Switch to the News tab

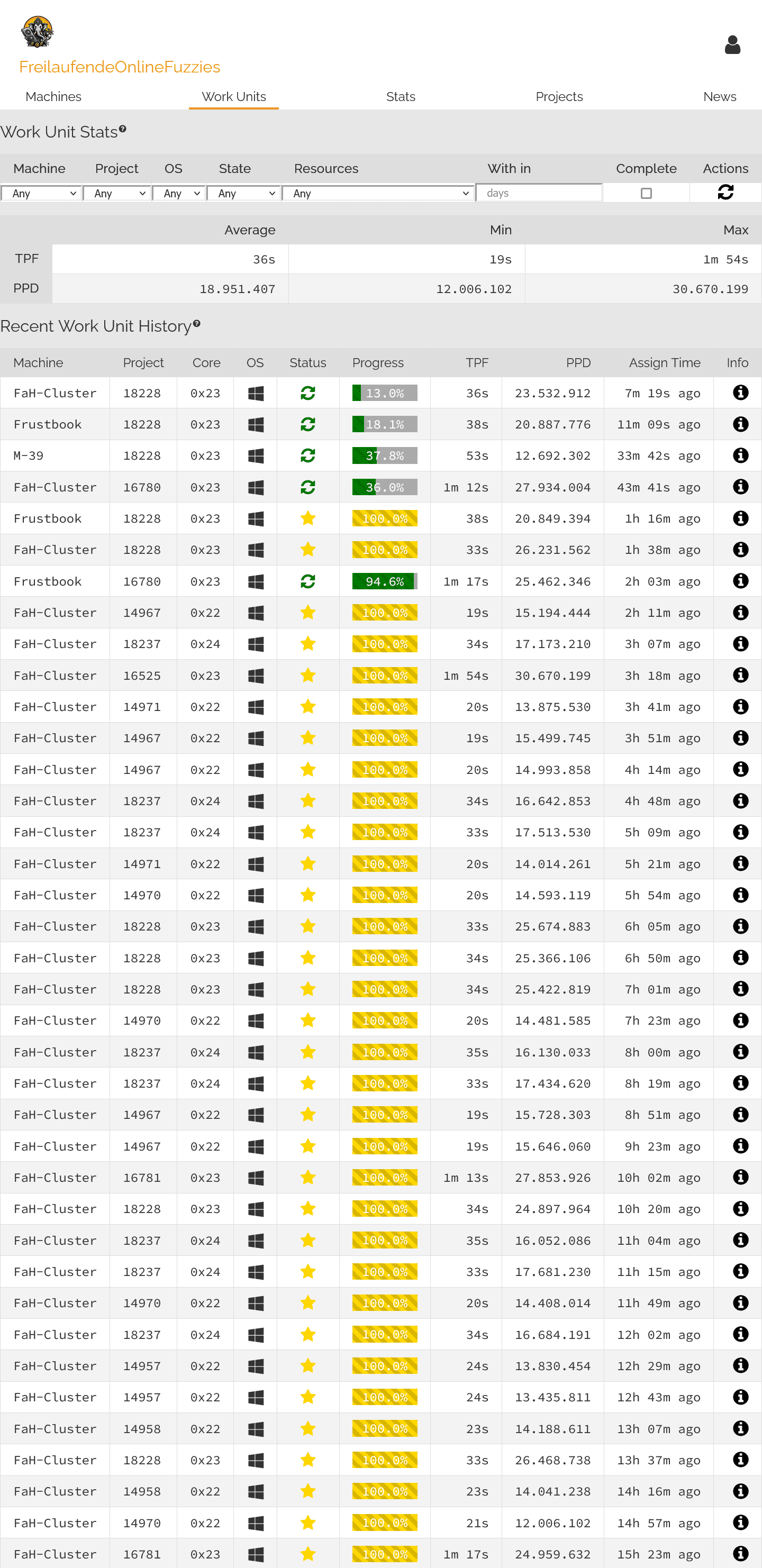point(719,97)
